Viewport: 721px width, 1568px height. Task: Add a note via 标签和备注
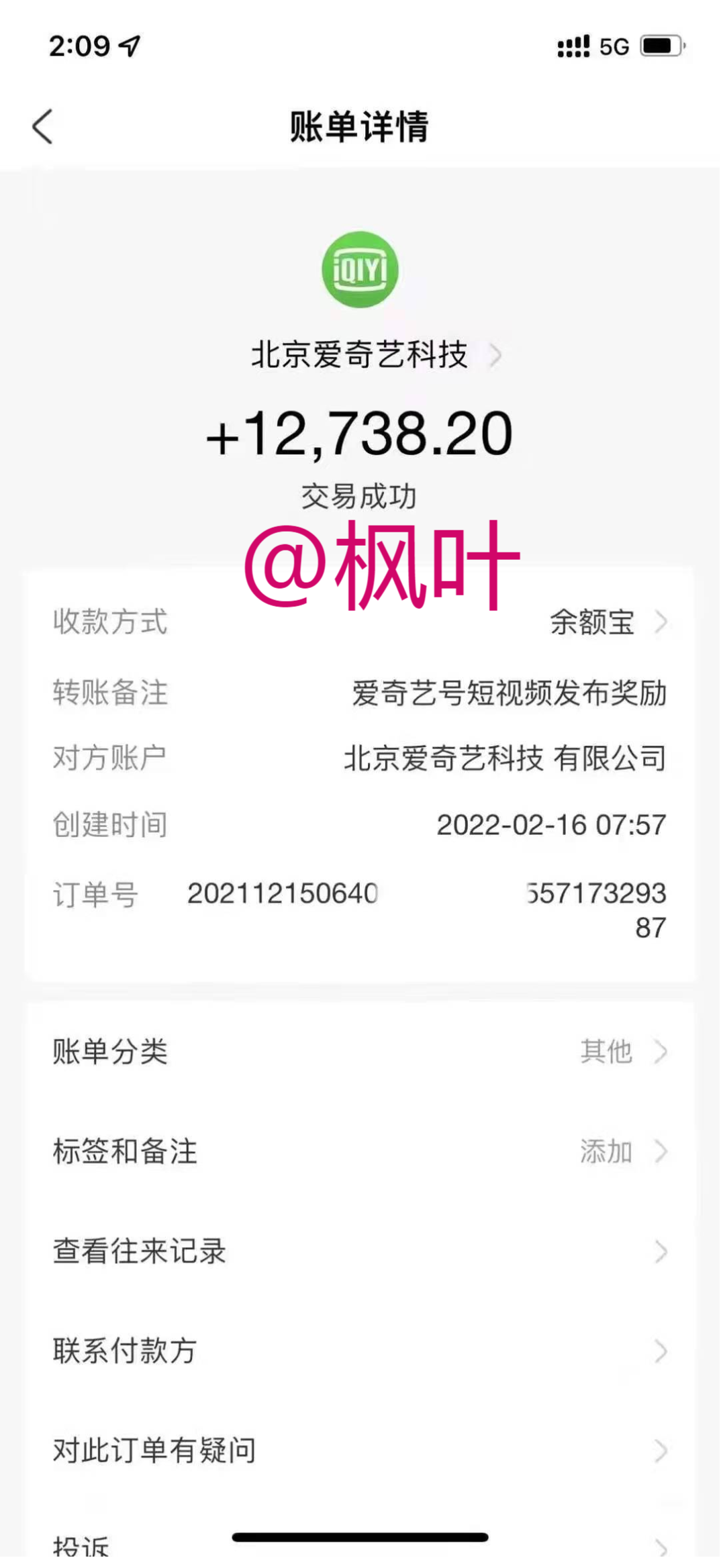[360, 1151]
